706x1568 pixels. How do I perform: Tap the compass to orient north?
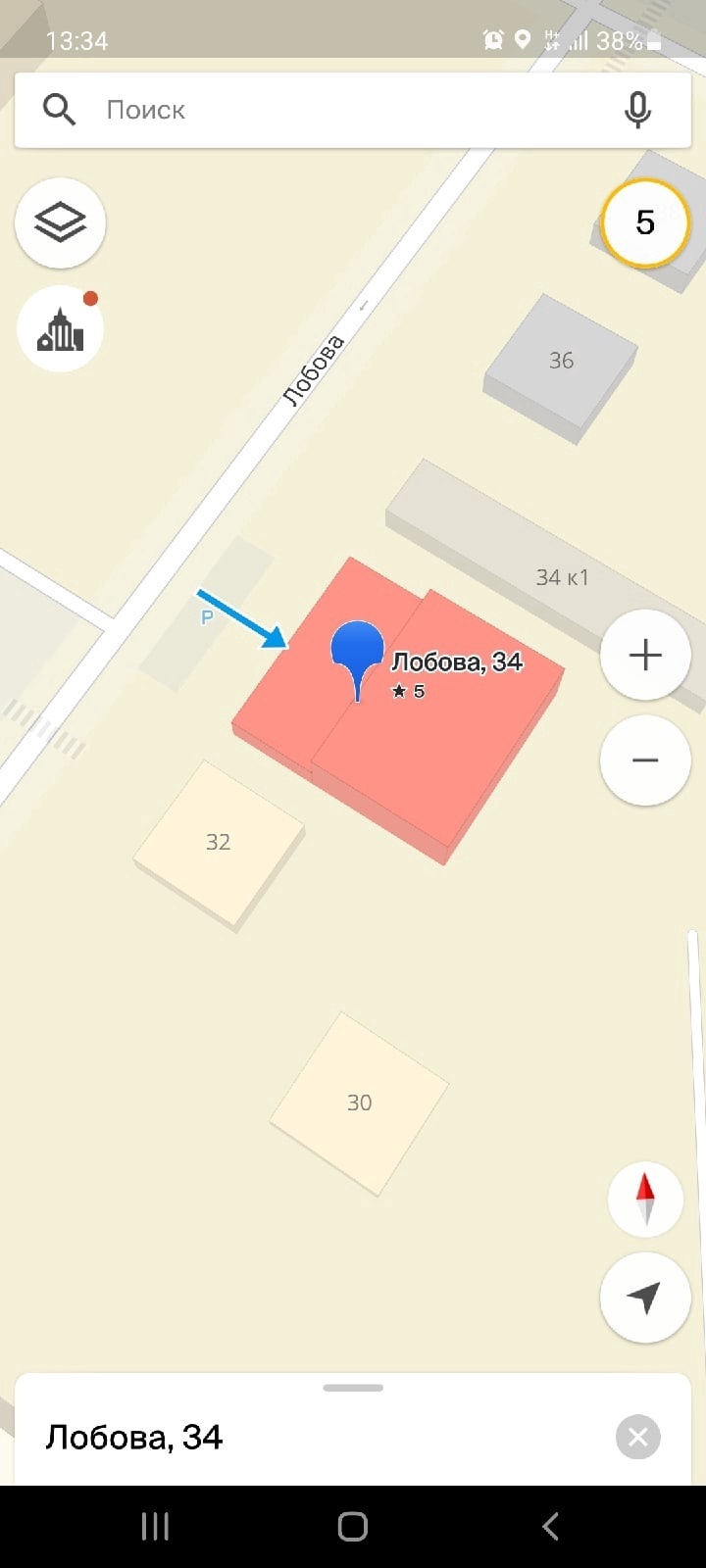tap(645, 1198)
